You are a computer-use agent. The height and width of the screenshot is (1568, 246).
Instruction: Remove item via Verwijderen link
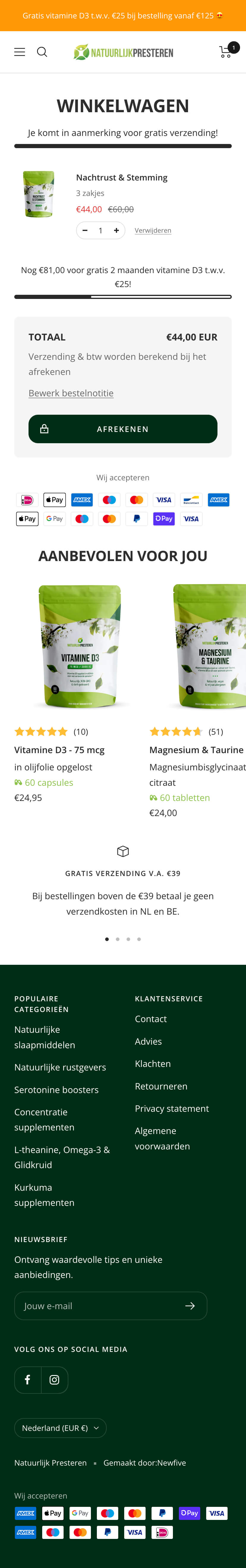(153, 231)
